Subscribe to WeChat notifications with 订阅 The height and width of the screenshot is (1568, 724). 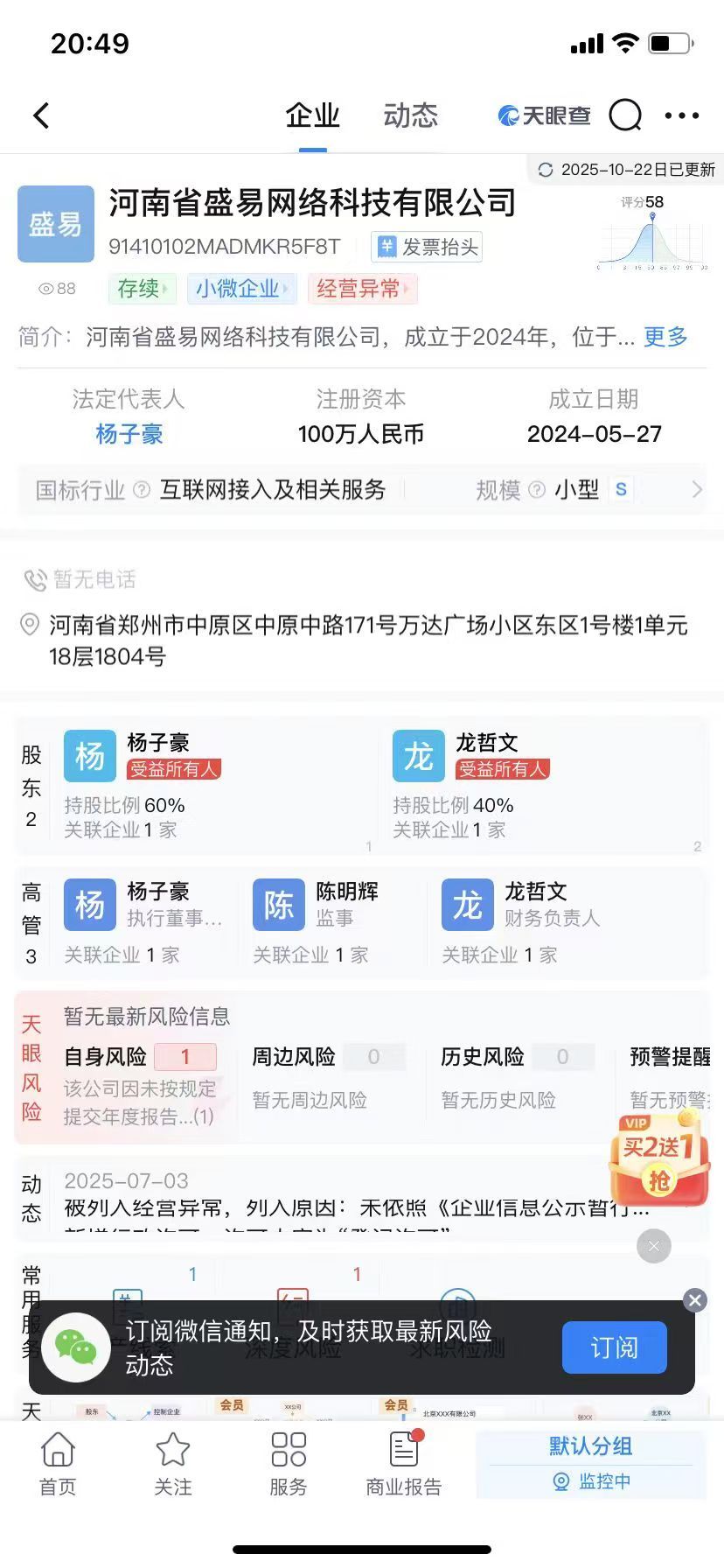click(614, 1347)
